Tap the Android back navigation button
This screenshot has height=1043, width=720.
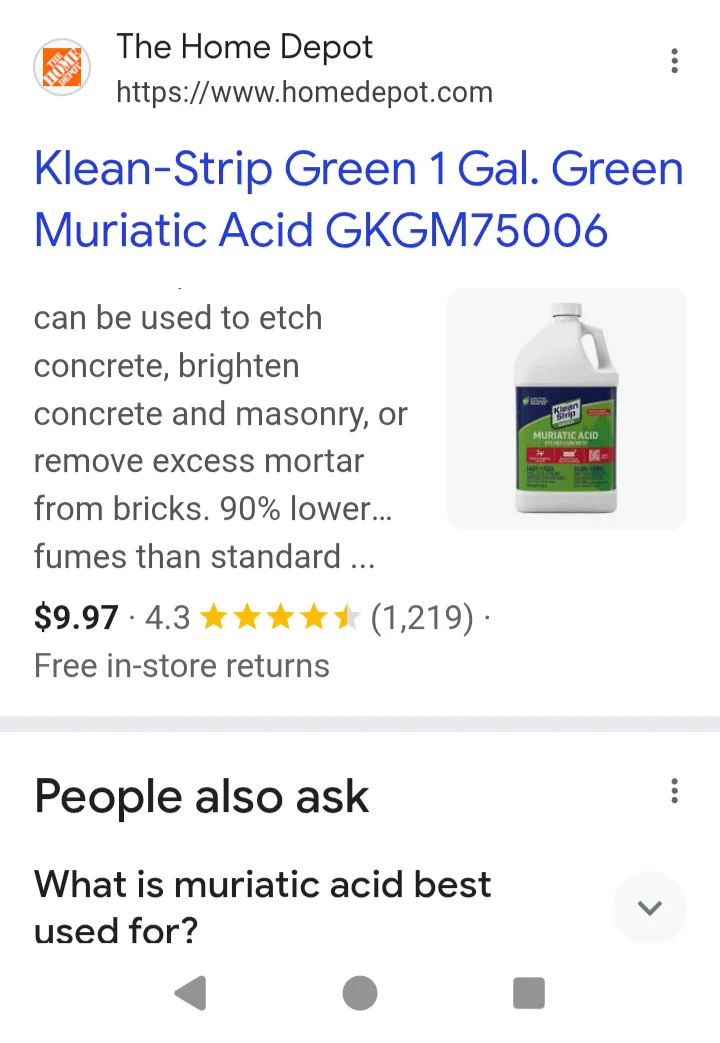pyautogui.click(x=190, y=993)
